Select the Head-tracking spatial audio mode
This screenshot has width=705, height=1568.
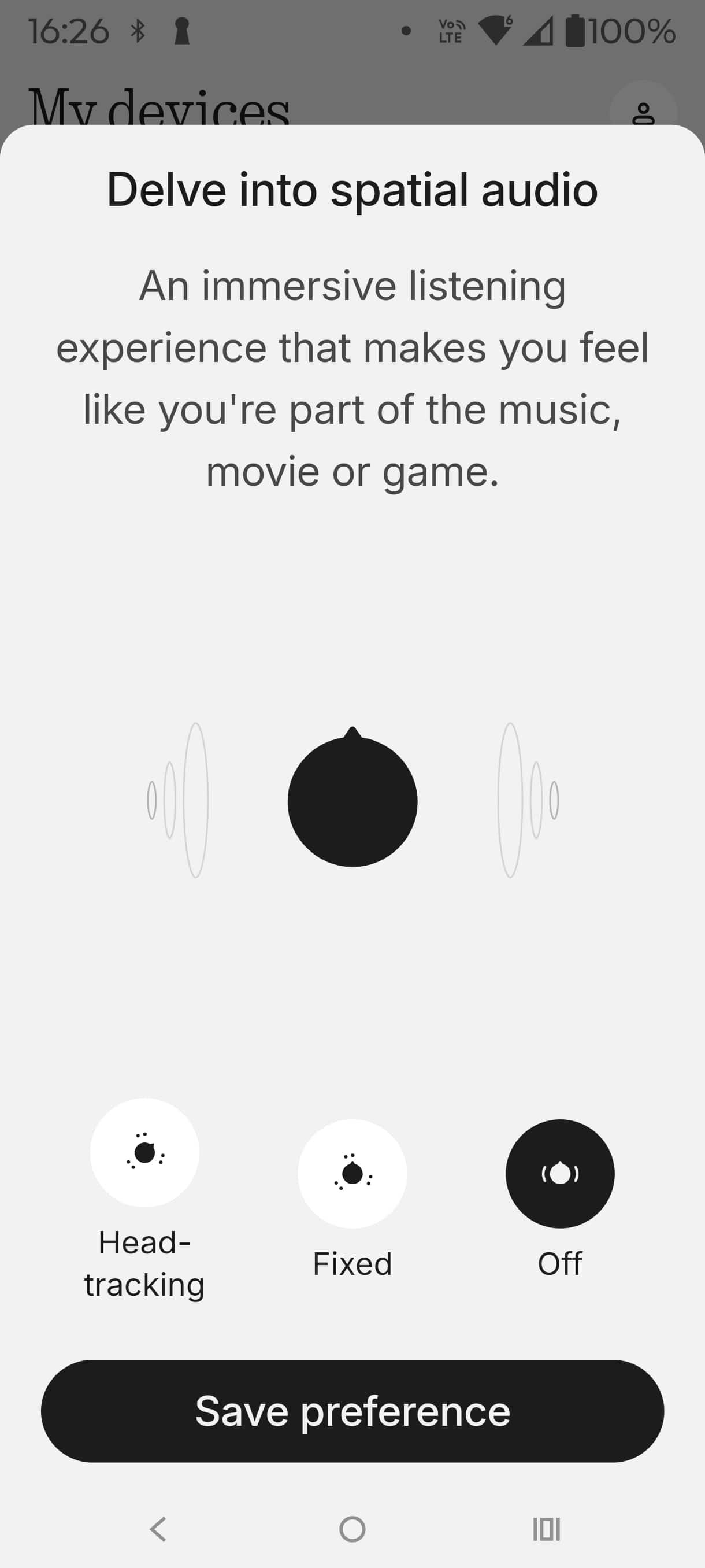pyautogui.click(x=145, y=1152)
